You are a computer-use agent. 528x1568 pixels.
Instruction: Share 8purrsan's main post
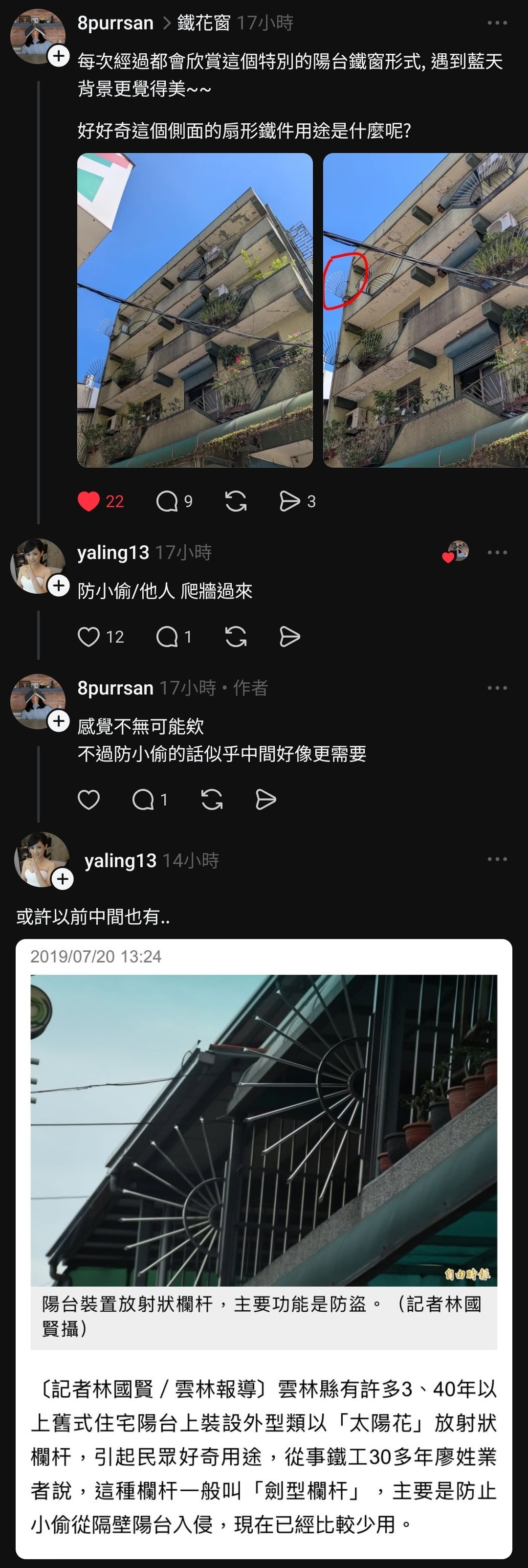click(x=289, y=501)
